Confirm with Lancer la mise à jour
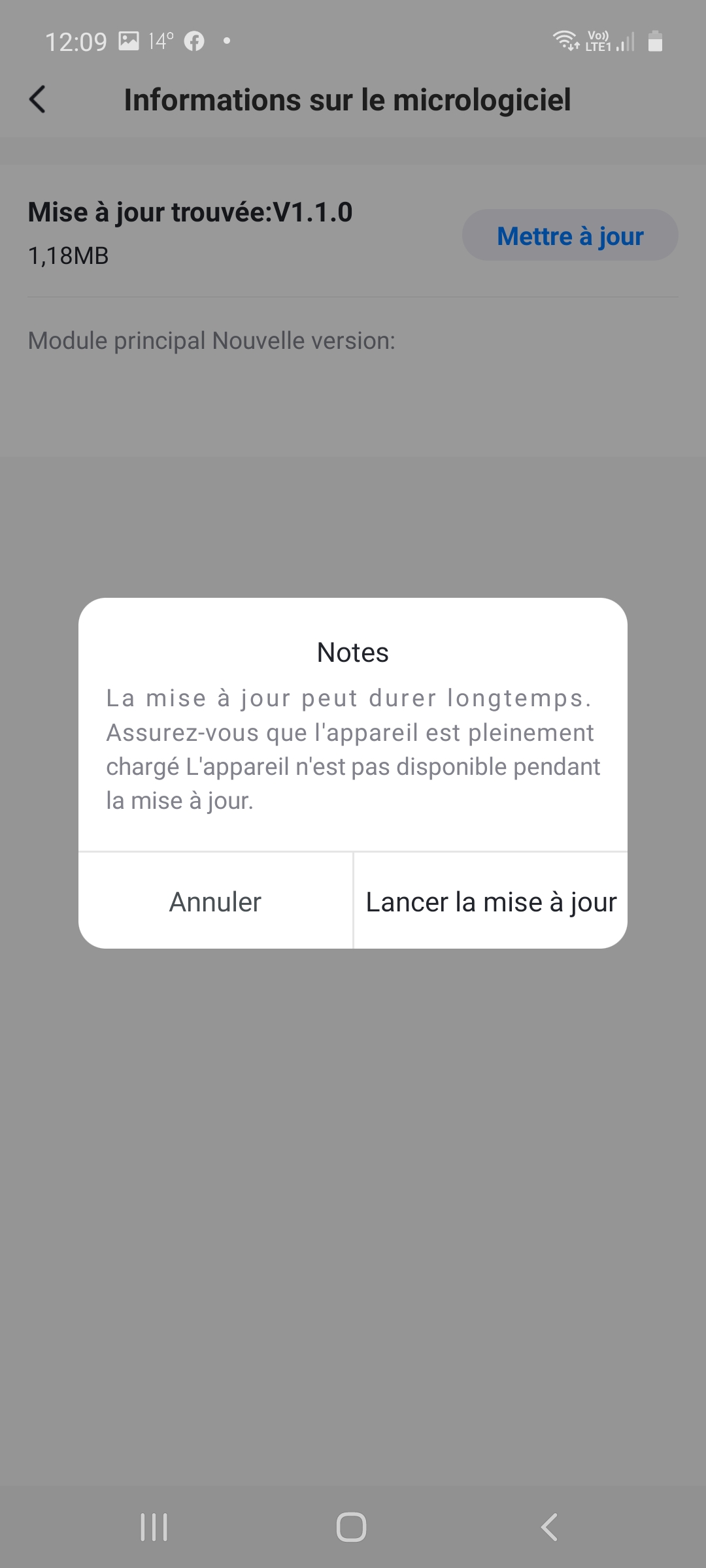Screen dimensions: 706x1568 491,902
